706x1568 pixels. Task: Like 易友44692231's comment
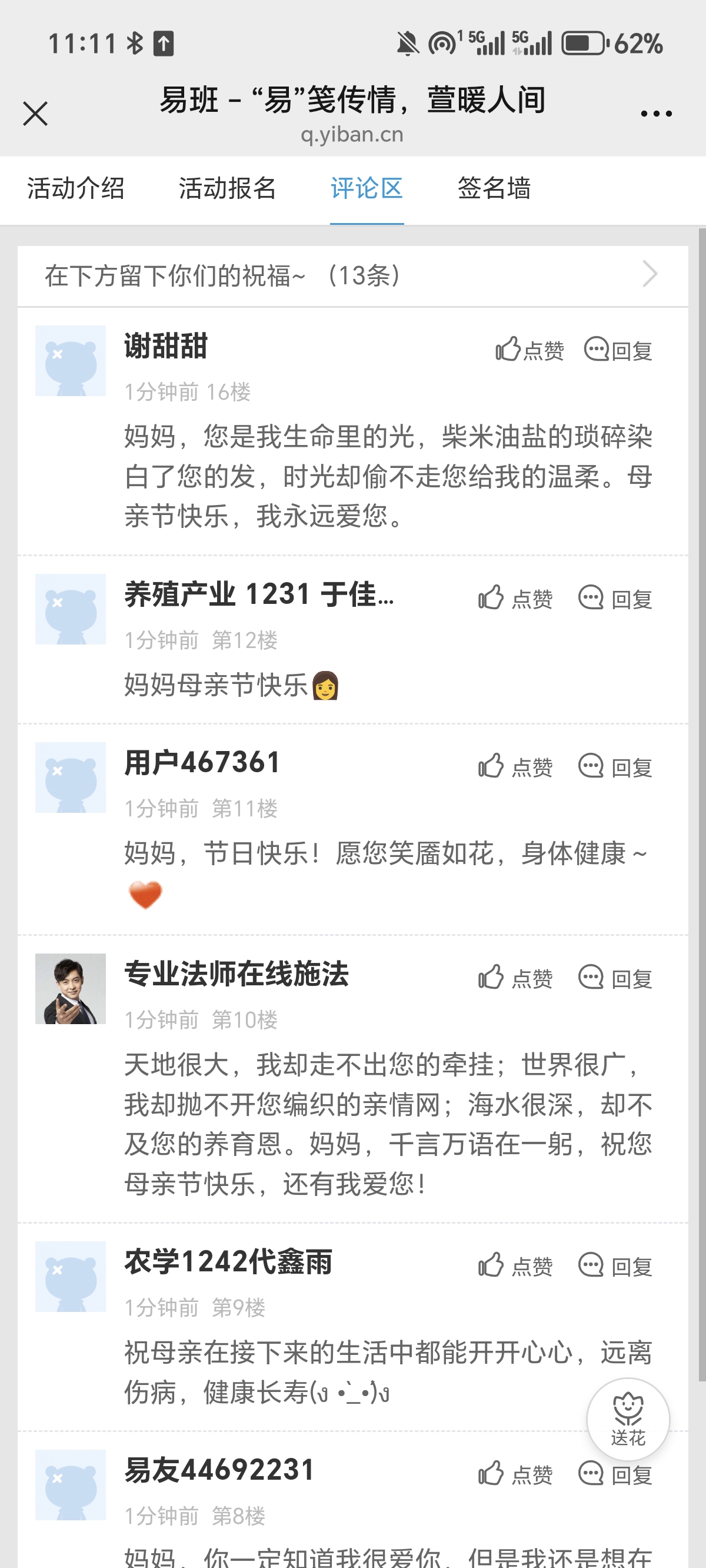[x=515, y=1474]
